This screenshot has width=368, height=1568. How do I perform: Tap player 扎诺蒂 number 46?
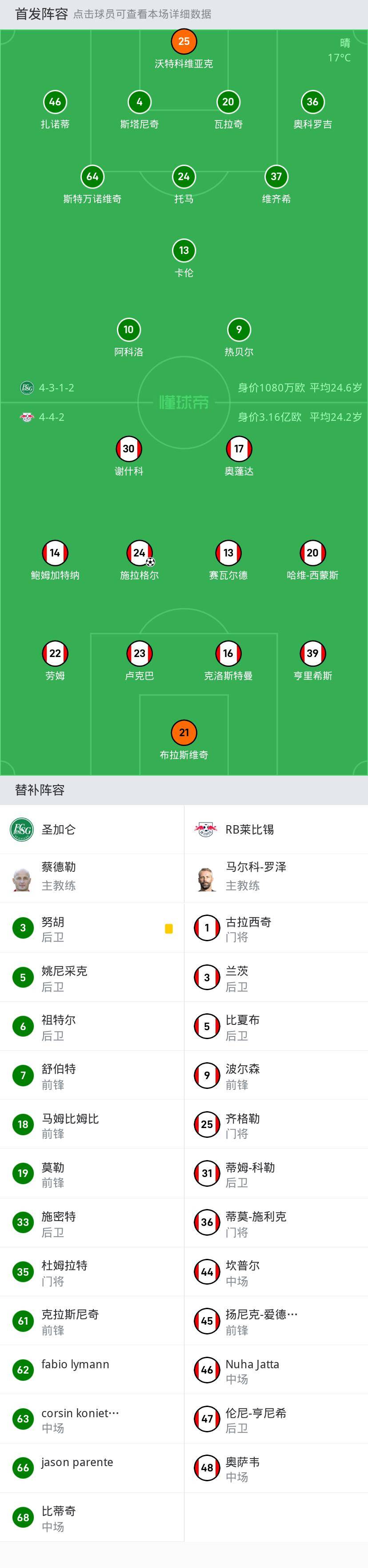pos(55,102)
